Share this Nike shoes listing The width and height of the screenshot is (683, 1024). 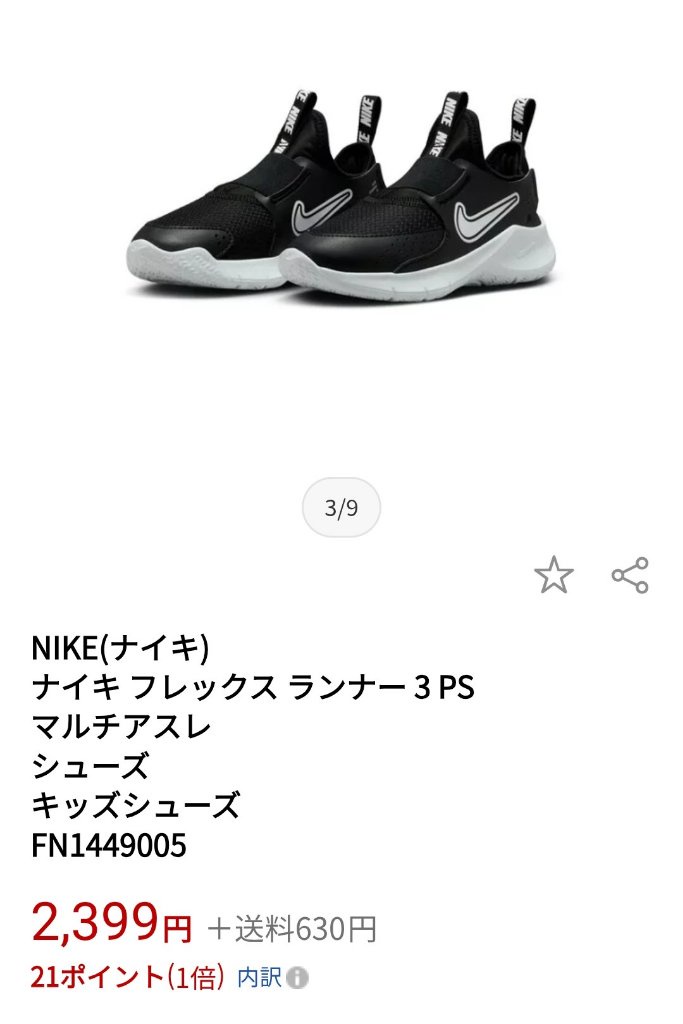point(630,575)
